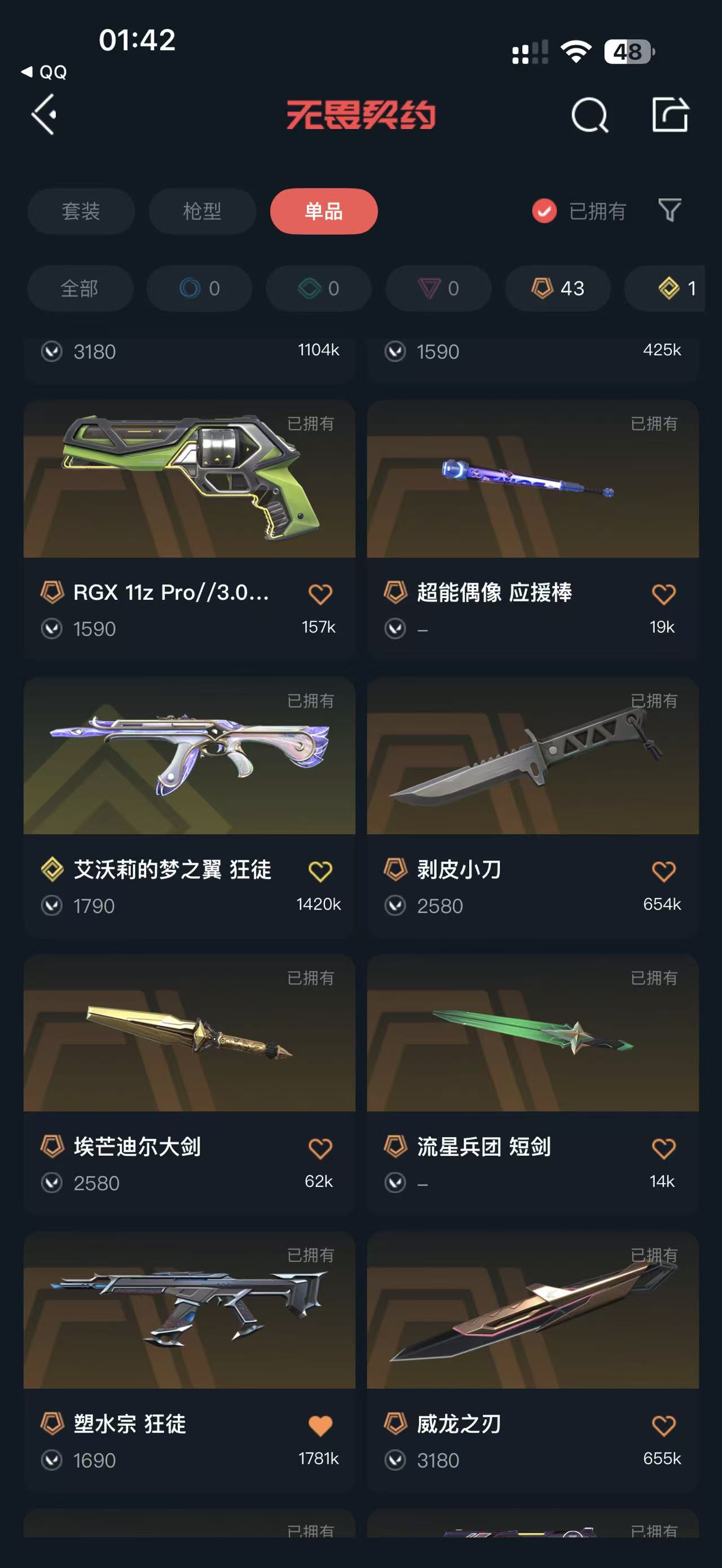Switch to the 套装 tab
This screenshot has height=1568, width=722.
click(81, 211)
